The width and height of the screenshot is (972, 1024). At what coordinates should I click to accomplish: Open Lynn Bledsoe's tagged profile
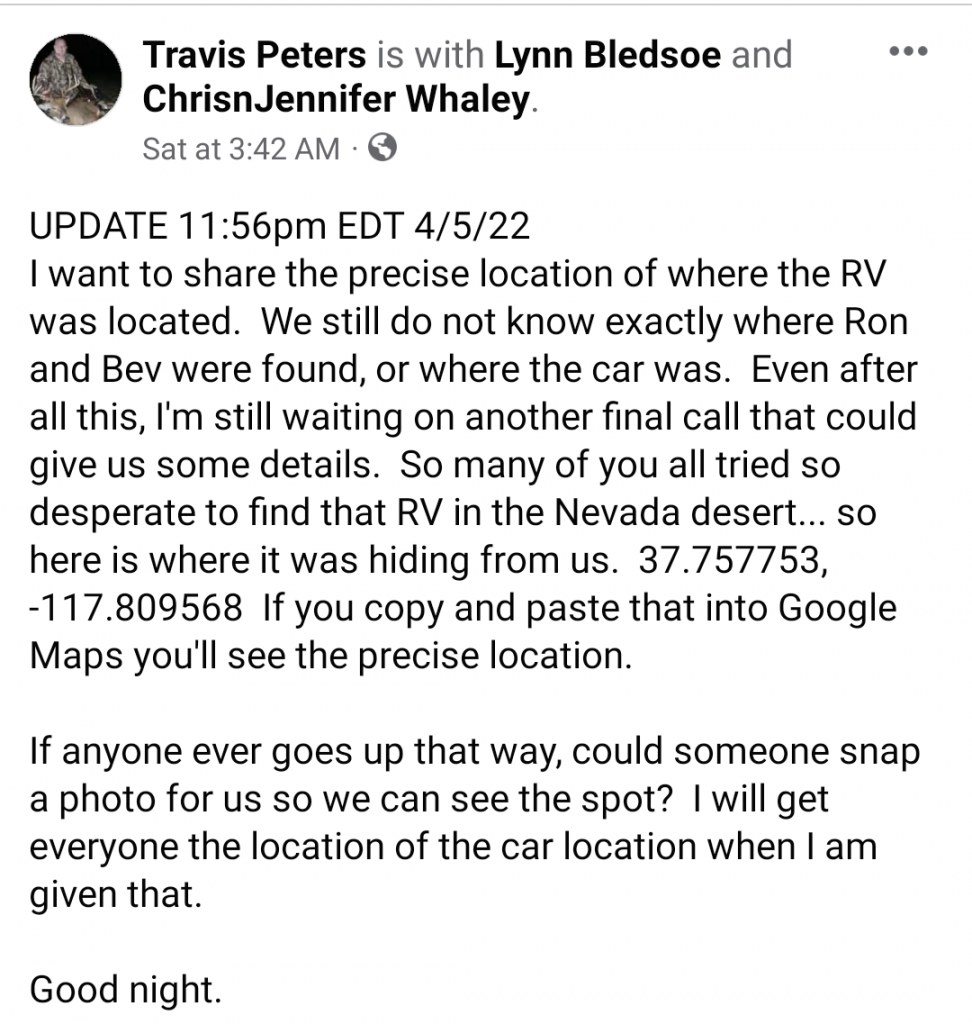pyautogui.click(x=606, y=54)
